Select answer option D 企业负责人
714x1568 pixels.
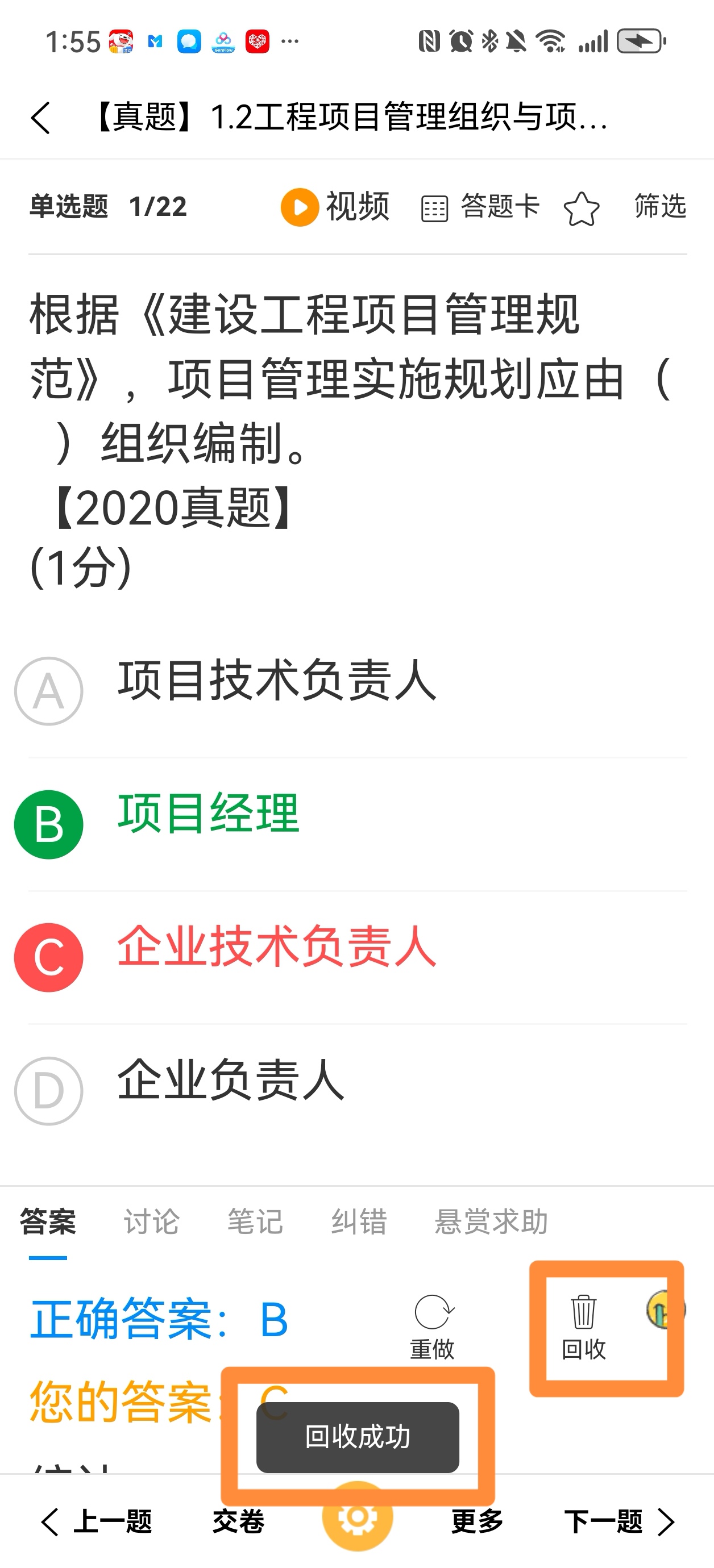pos(231,1090)
